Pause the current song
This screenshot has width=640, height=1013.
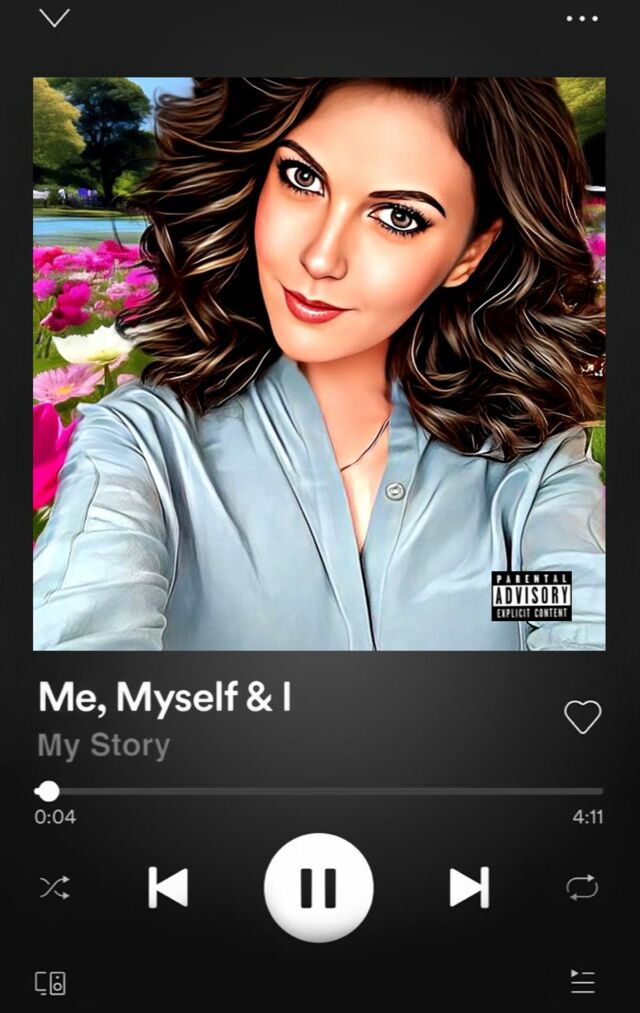pyautogui.click(x=319, y=887)
